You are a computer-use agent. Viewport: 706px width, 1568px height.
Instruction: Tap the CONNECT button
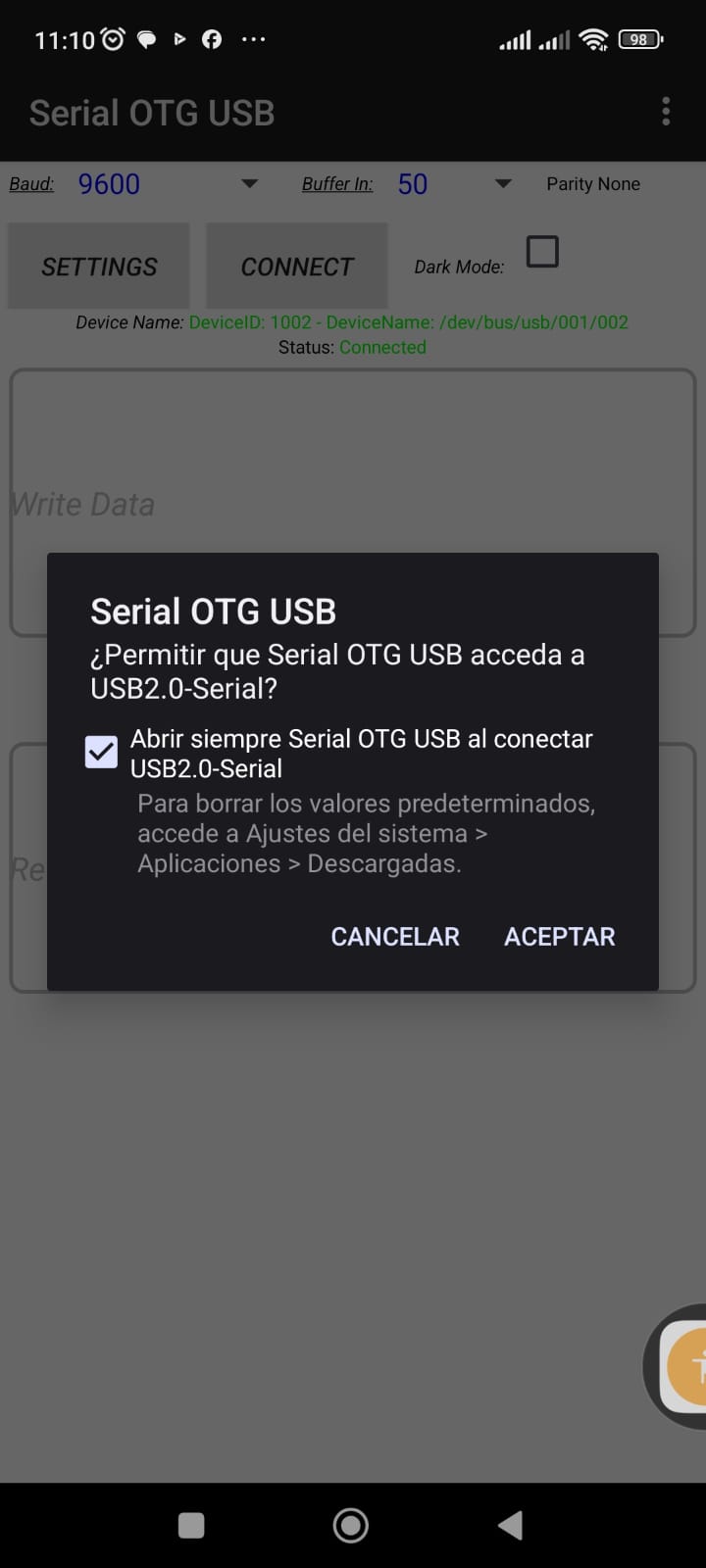pyautogui.click(x=297, y=266)
